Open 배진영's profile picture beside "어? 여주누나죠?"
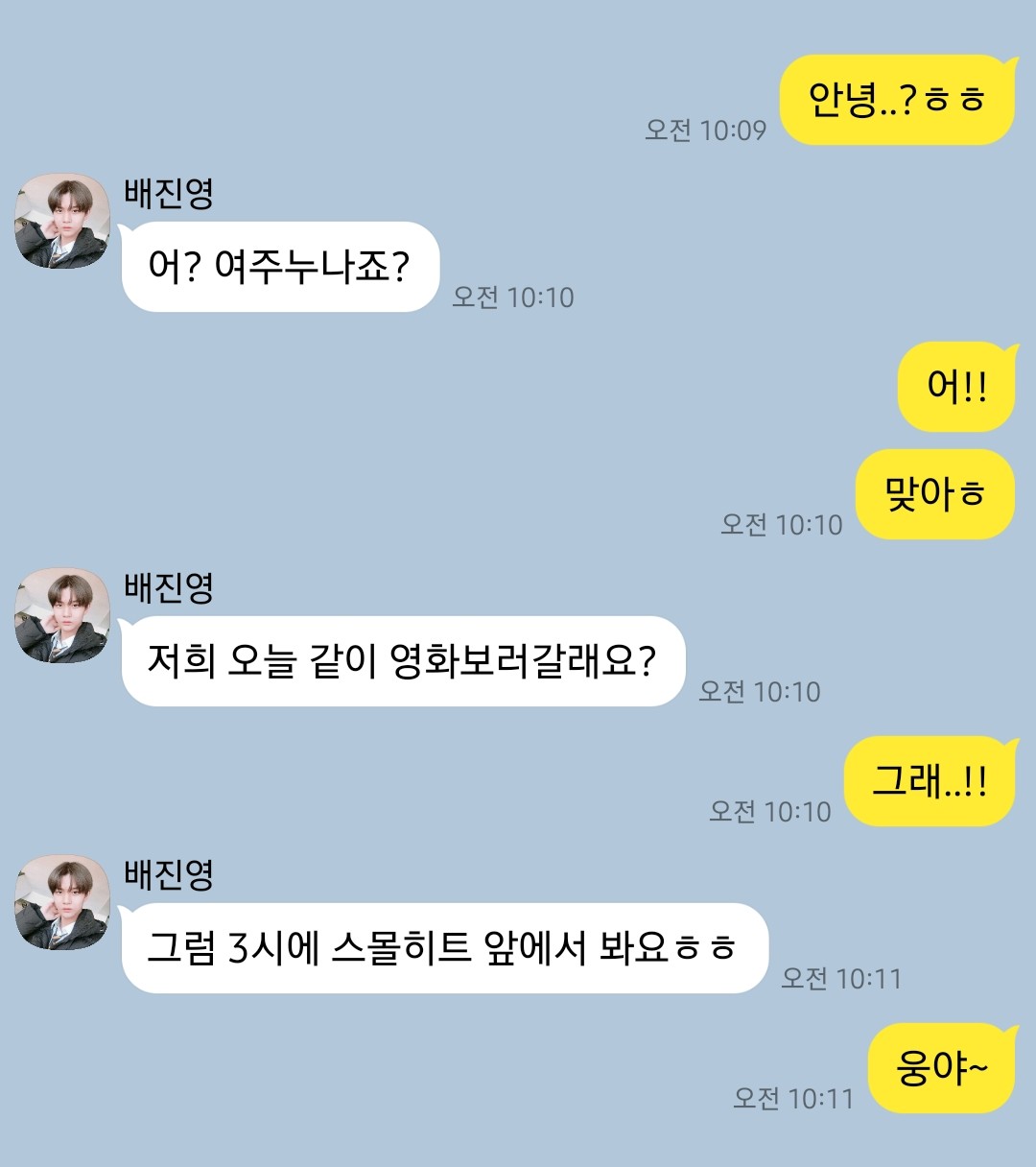1036x1167 pixels. tap(62, 222)
